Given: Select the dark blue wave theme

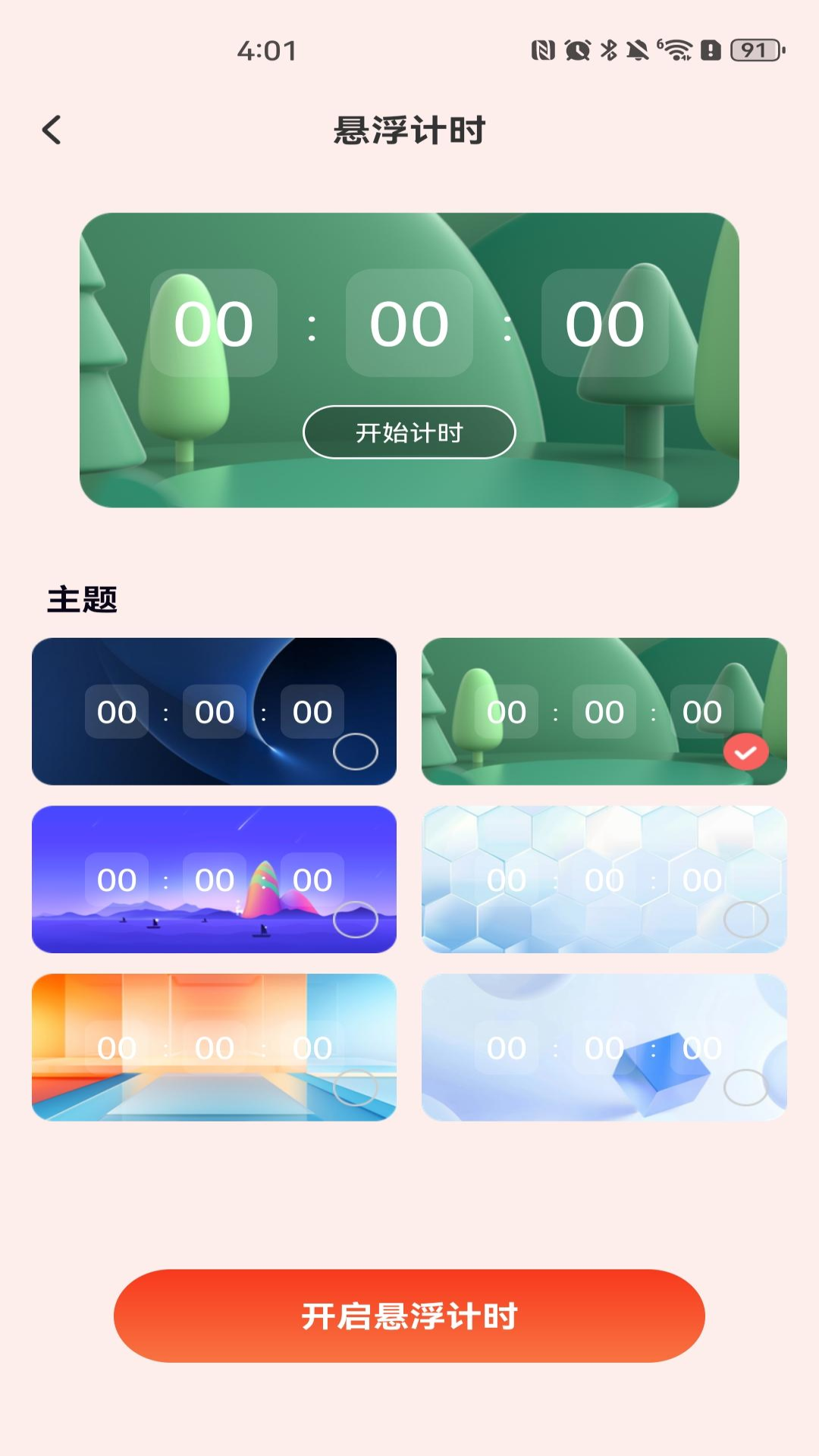Looking at the screenshot, I should 214,711.
